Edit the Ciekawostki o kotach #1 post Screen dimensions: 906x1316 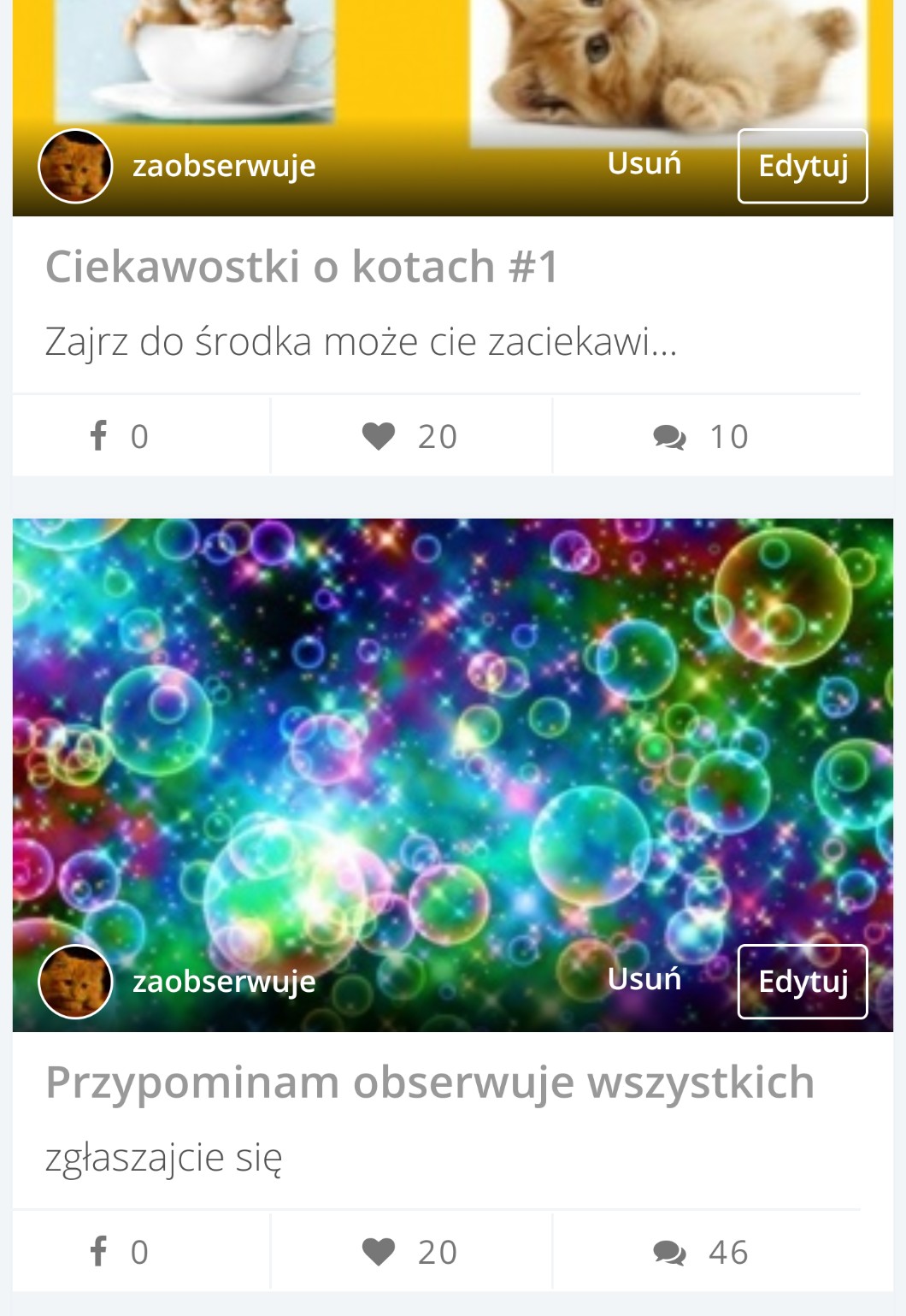pos(802,166)
